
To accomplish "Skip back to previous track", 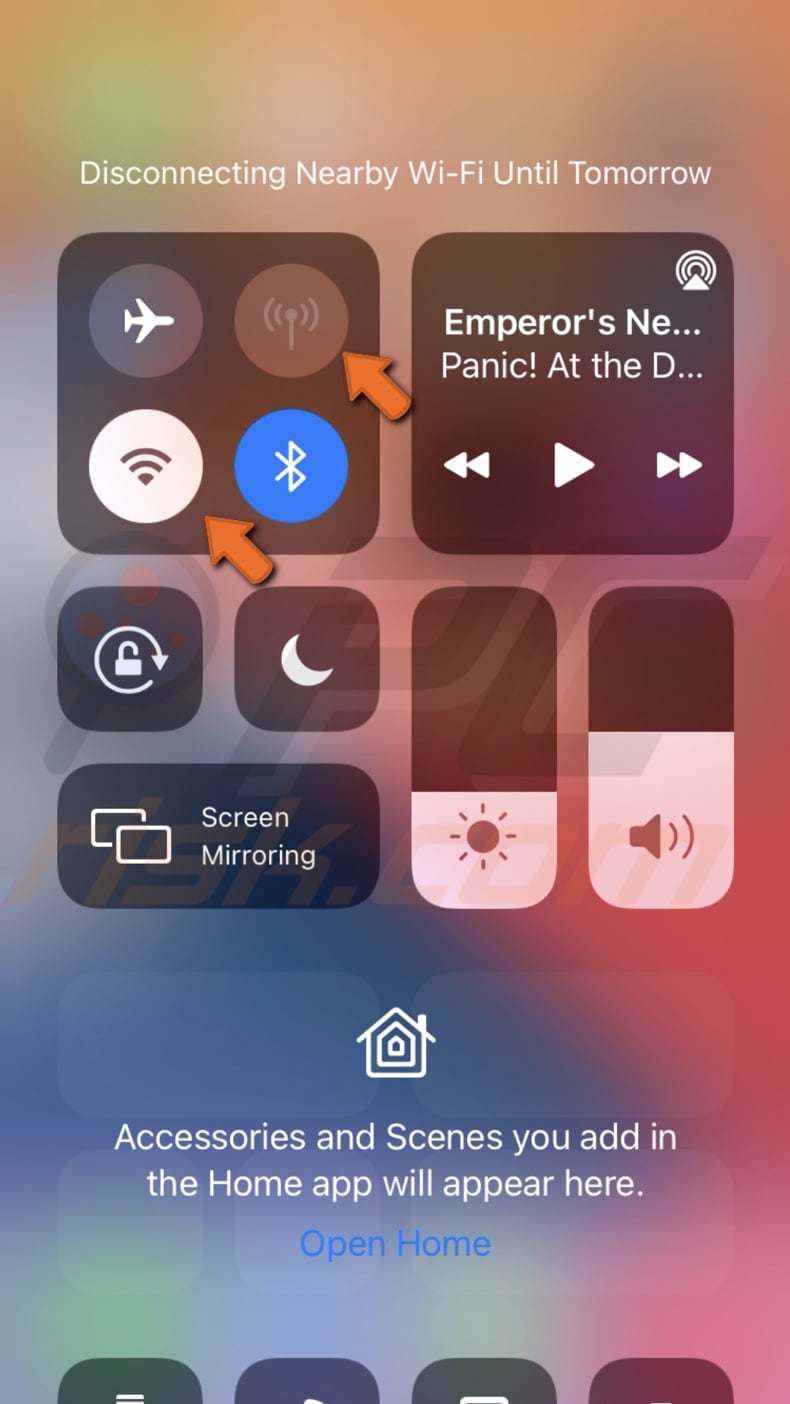I will point(467,465).
